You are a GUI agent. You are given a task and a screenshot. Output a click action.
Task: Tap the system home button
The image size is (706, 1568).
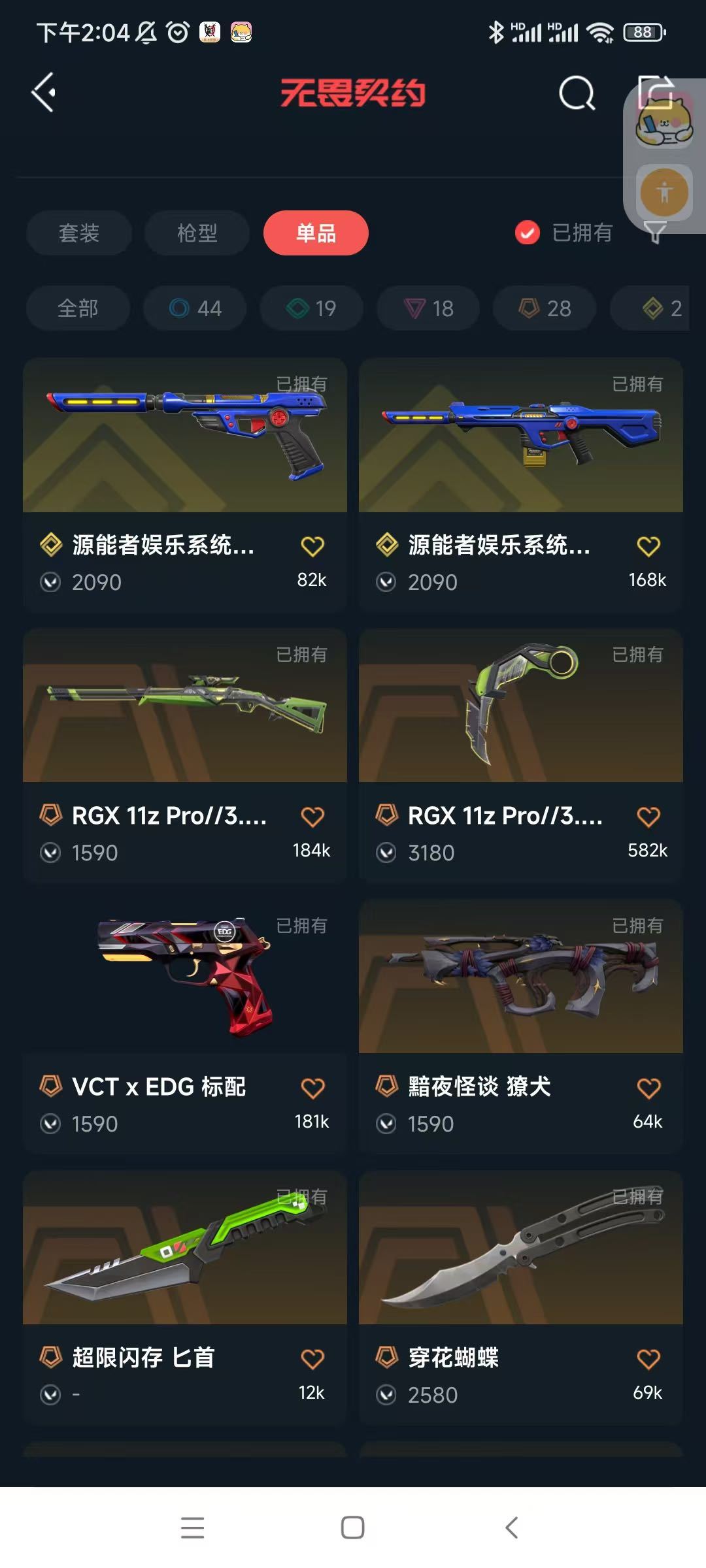point(353,1527)
